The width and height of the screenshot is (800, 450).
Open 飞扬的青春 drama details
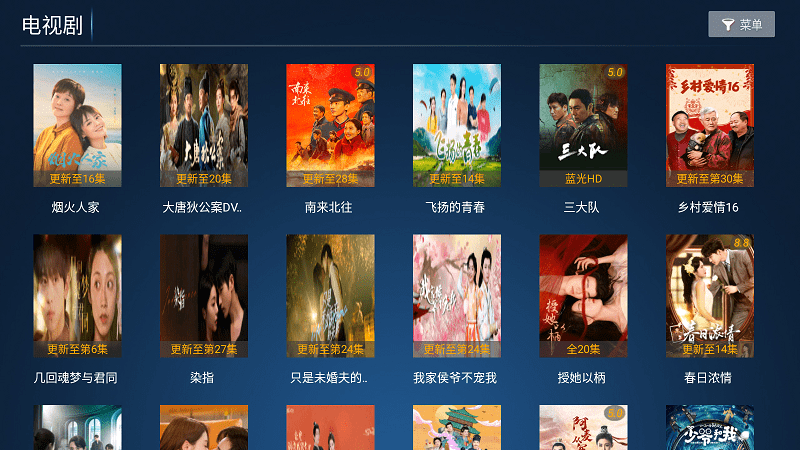coord(457,126)
